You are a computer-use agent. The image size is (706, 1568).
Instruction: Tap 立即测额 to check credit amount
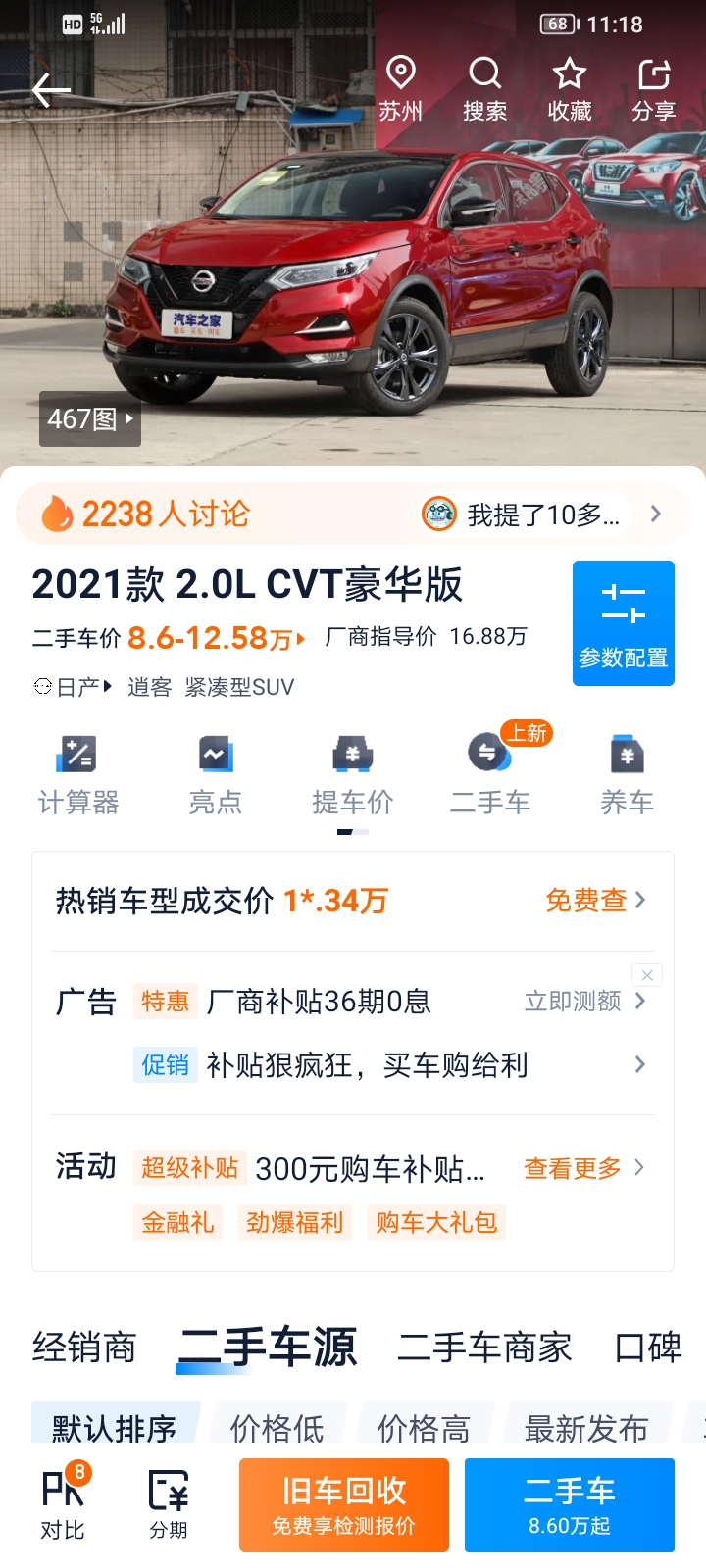point(585,1001)
